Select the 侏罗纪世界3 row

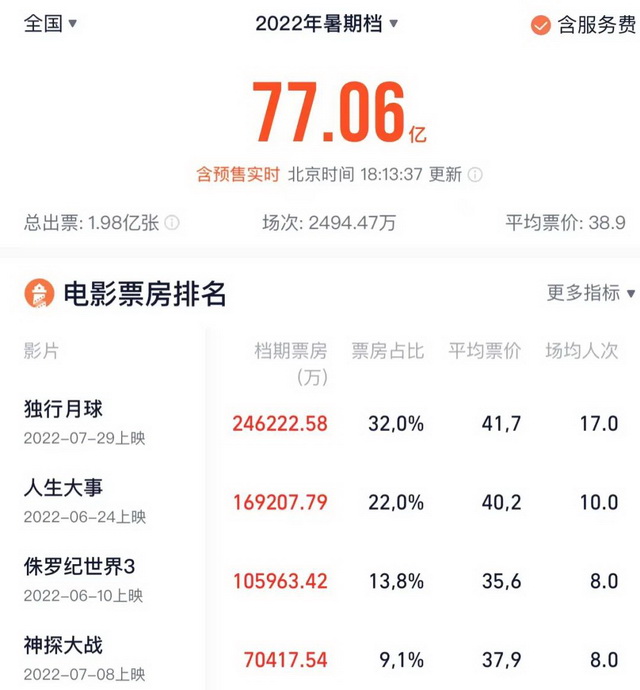[x=79, y=567]
